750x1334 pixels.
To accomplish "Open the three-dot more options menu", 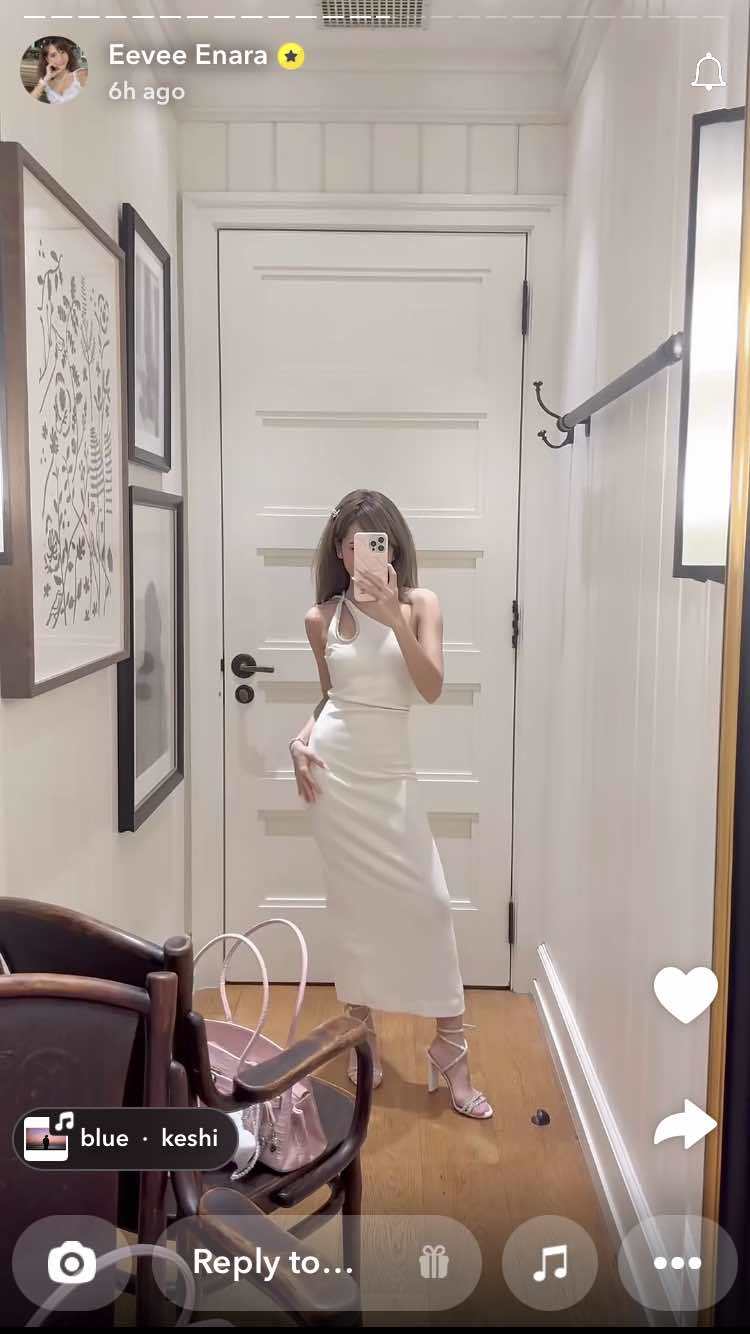I will [x=678, y=1263].
